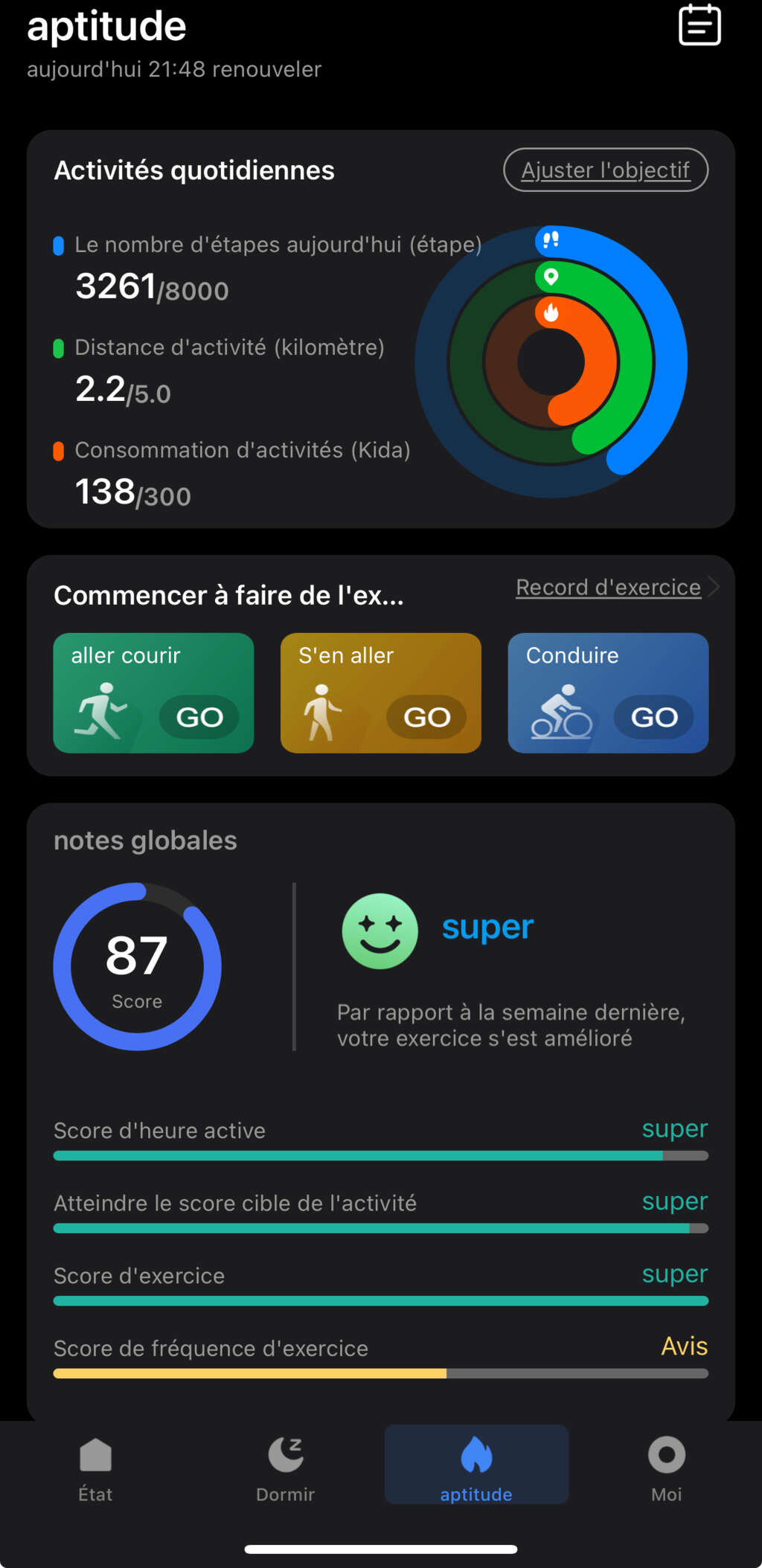762x1568 pixels.
Task: Go to the Moi tab
Action: click(667, 1467)
